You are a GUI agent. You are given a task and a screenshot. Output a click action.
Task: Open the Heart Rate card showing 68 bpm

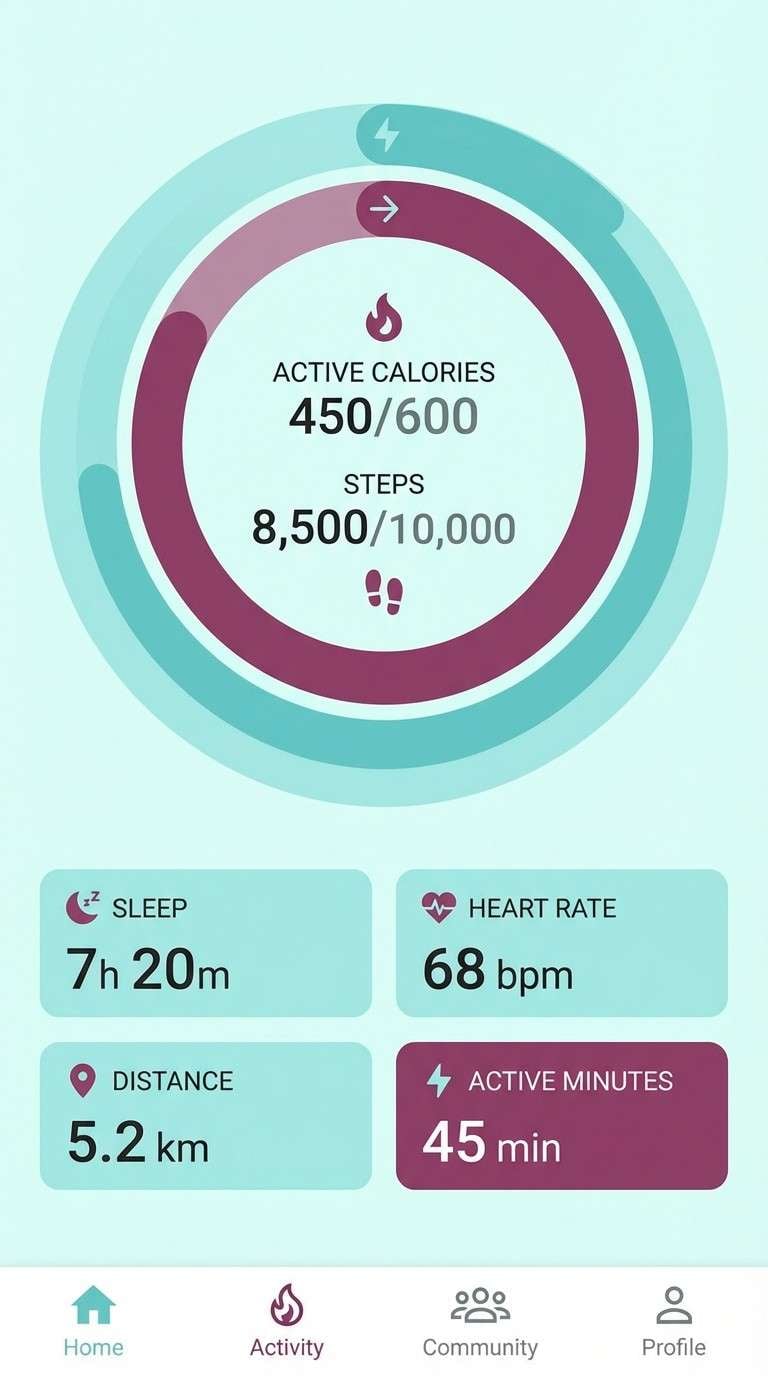pos(562,944)
